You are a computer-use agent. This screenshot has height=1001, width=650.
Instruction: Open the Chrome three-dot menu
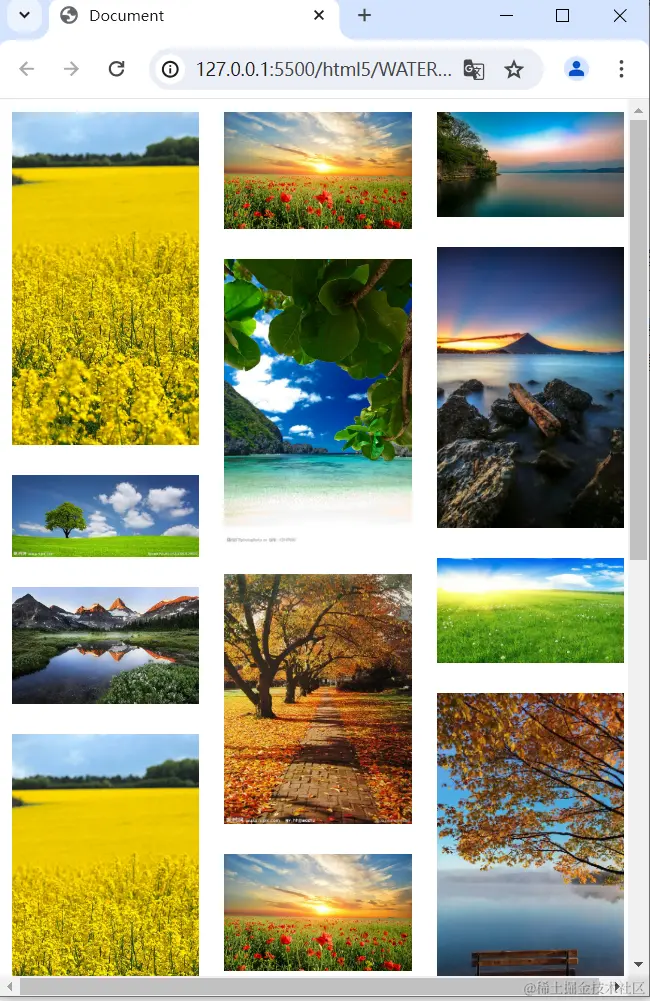[621, 69]
